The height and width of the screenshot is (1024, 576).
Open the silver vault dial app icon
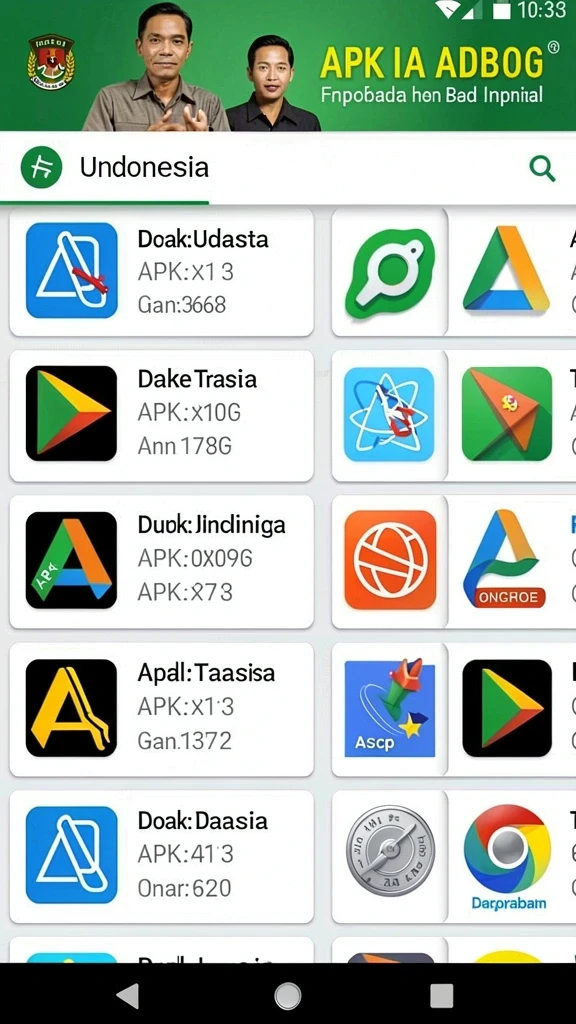click(x=390, y=850)
